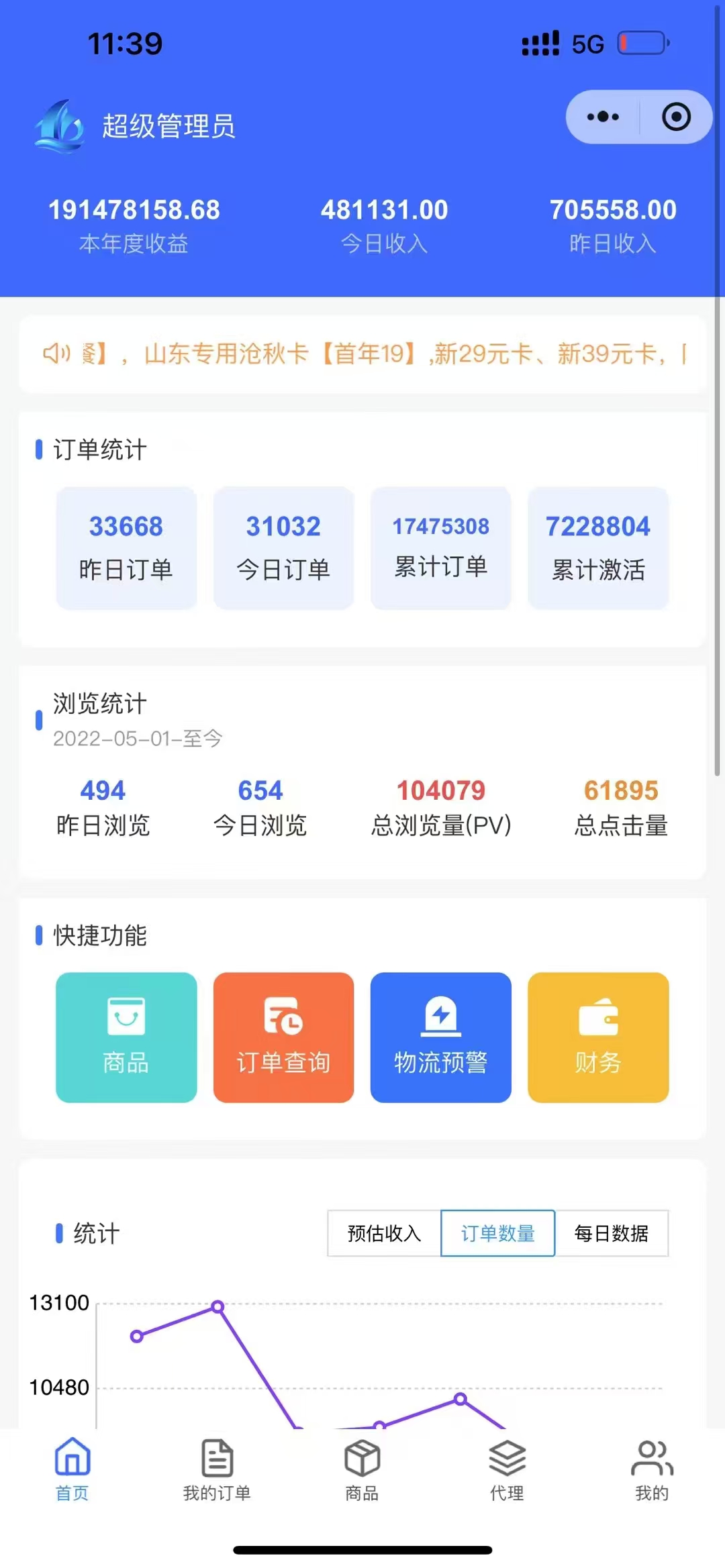725x1568 pixels.
Task: Switch to the 我的订单 tab
Action: (x=217, y=1469)
